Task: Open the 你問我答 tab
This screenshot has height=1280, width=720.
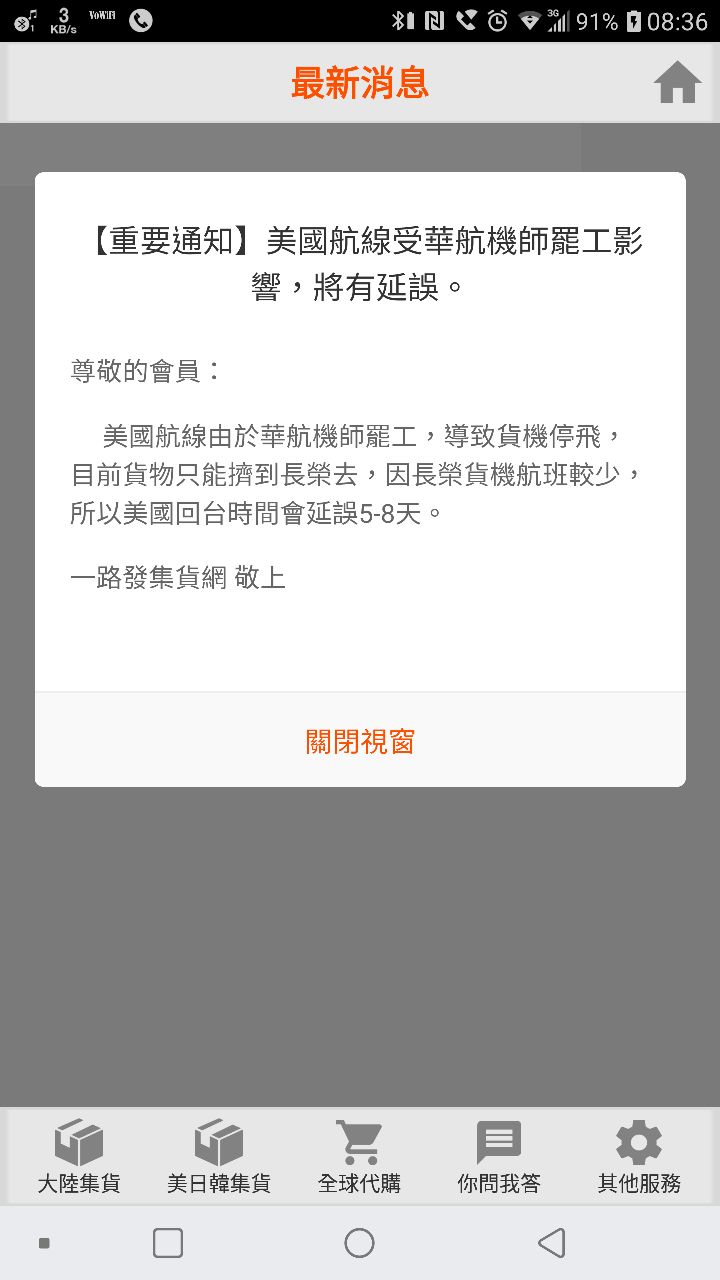Action: tap(499, 1157)
